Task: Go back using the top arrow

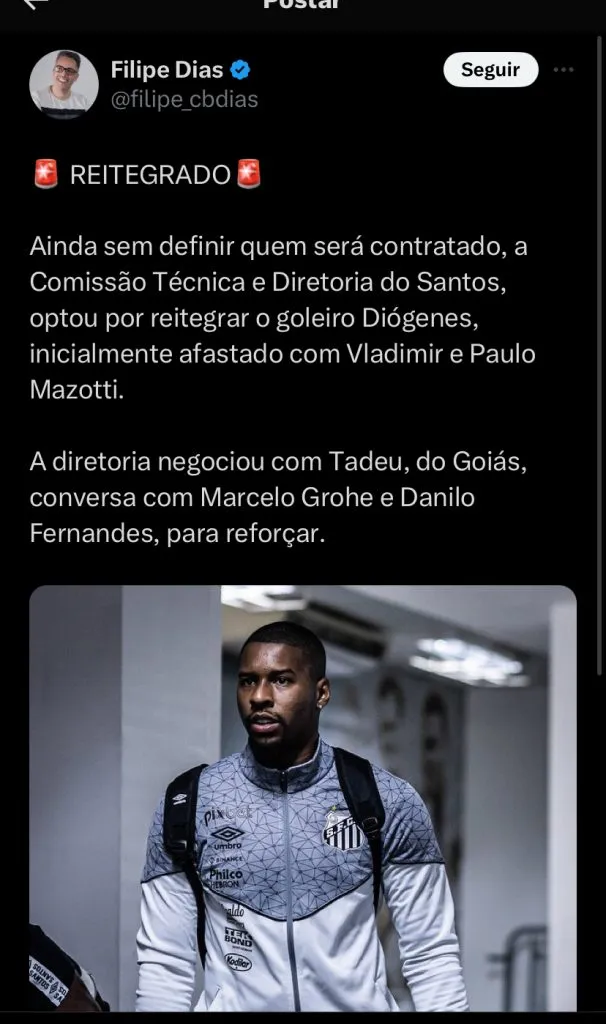Action: [x=36, y=4]
